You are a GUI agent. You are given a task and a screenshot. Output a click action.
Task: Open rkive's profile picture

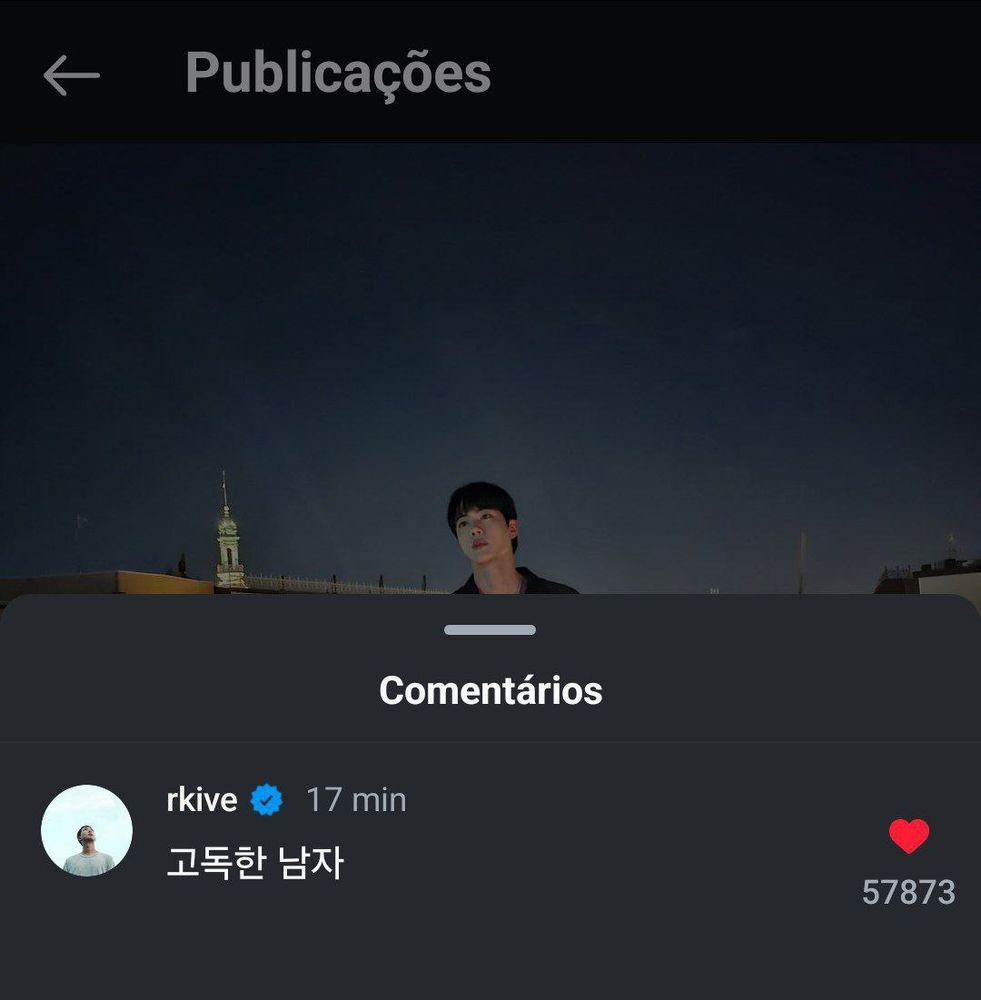tap(87, 830)
